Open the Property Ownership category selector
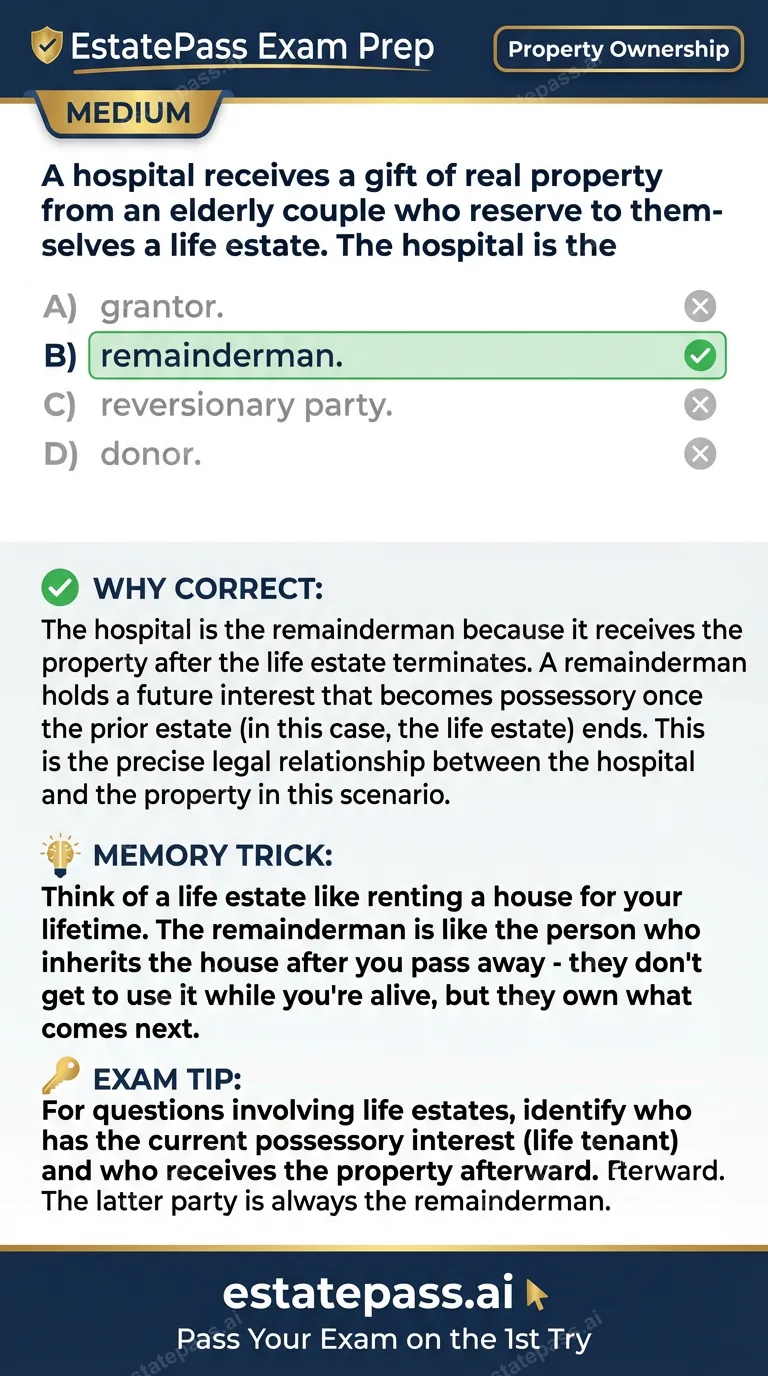Screen dimensions: 768x1376 [x=617, y=49]
